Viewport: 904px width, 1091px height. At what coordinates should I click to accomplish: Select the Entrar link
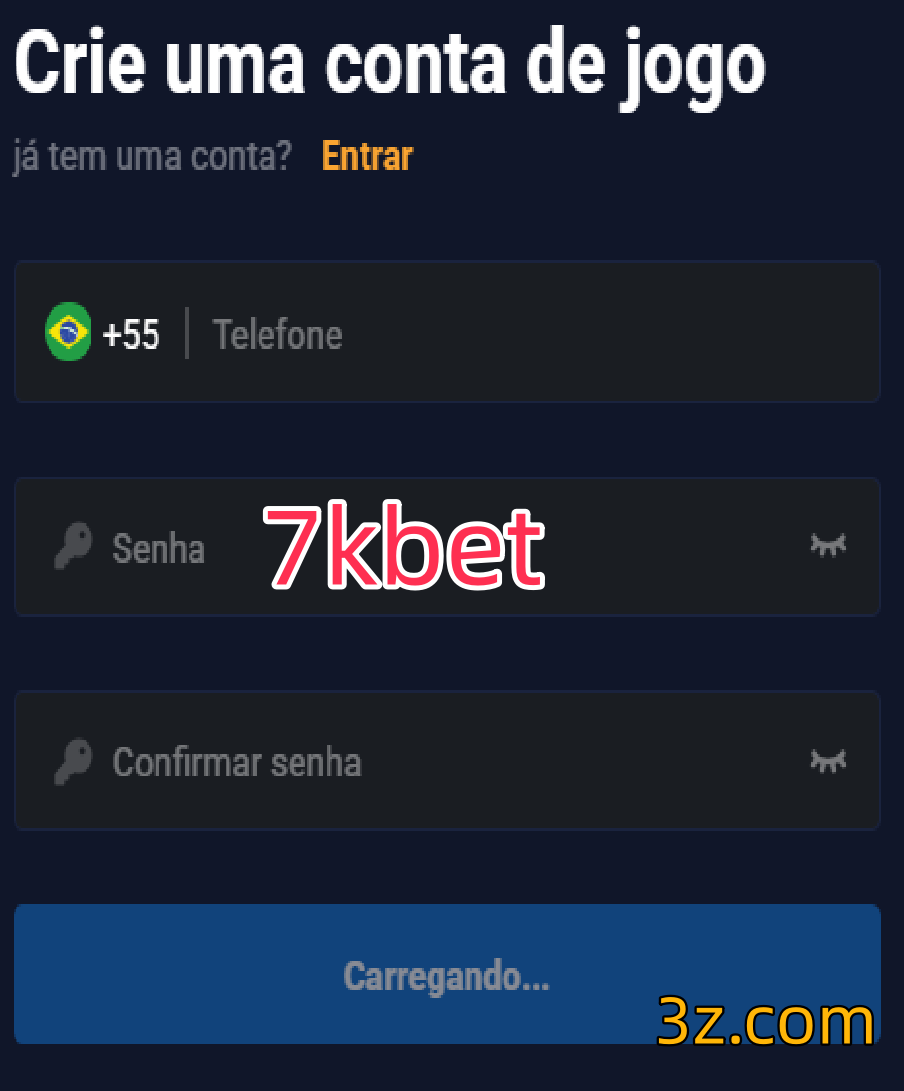tap(366, 155)
